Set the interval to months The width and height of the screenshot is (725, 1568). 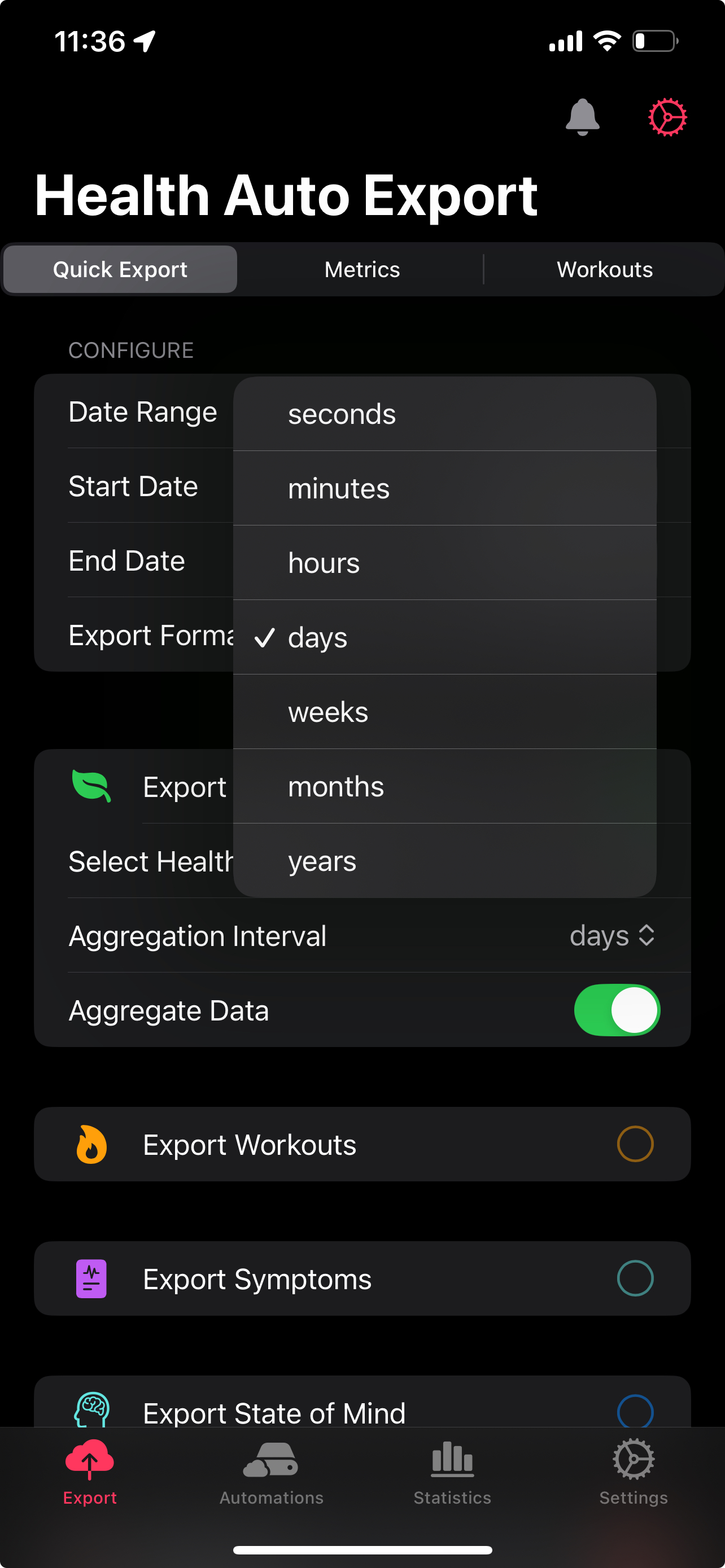(x=444, y=786)
